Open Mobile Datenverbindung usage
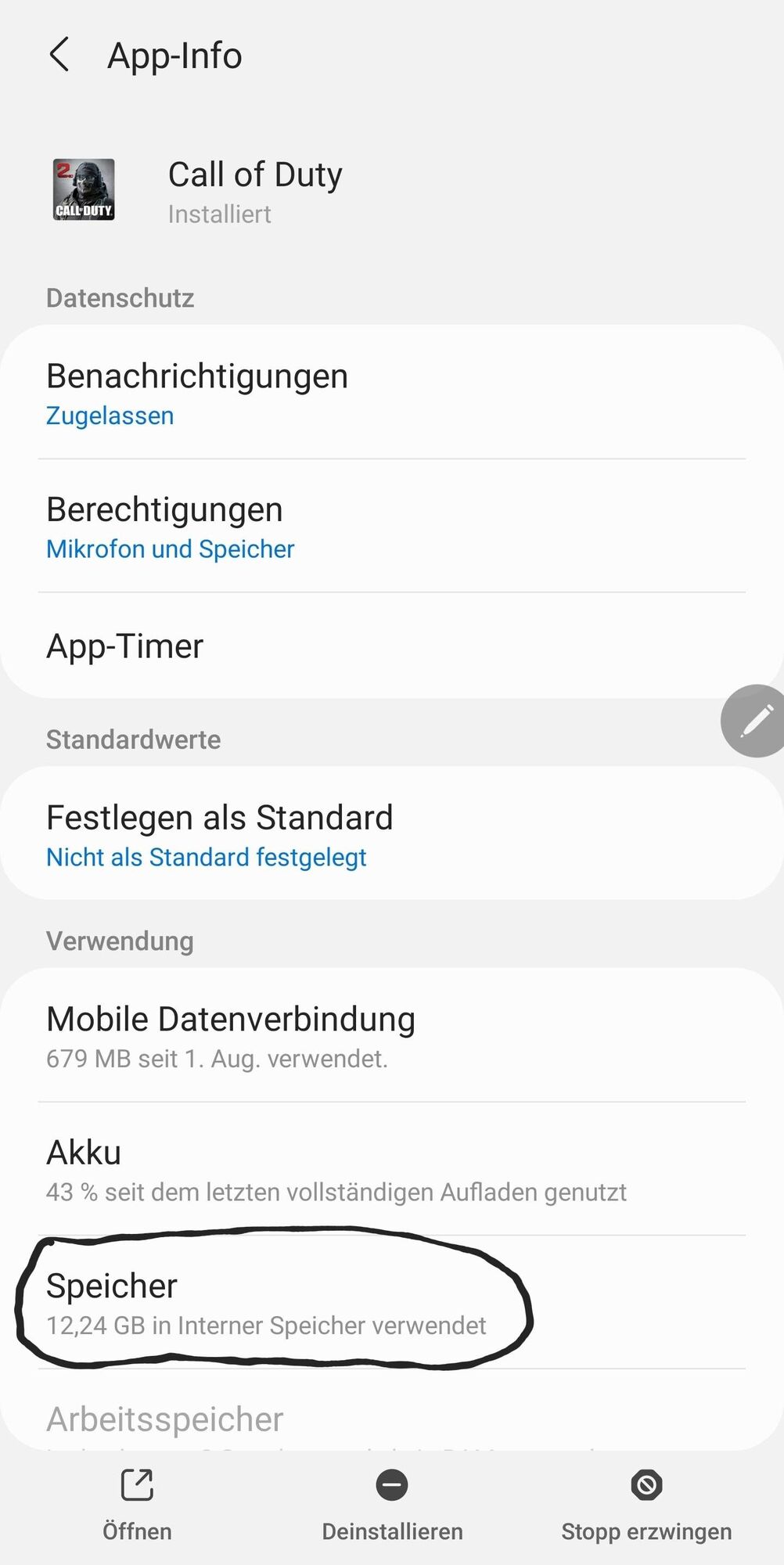This screenshot has width=784, height=1565. [391, 1036]
